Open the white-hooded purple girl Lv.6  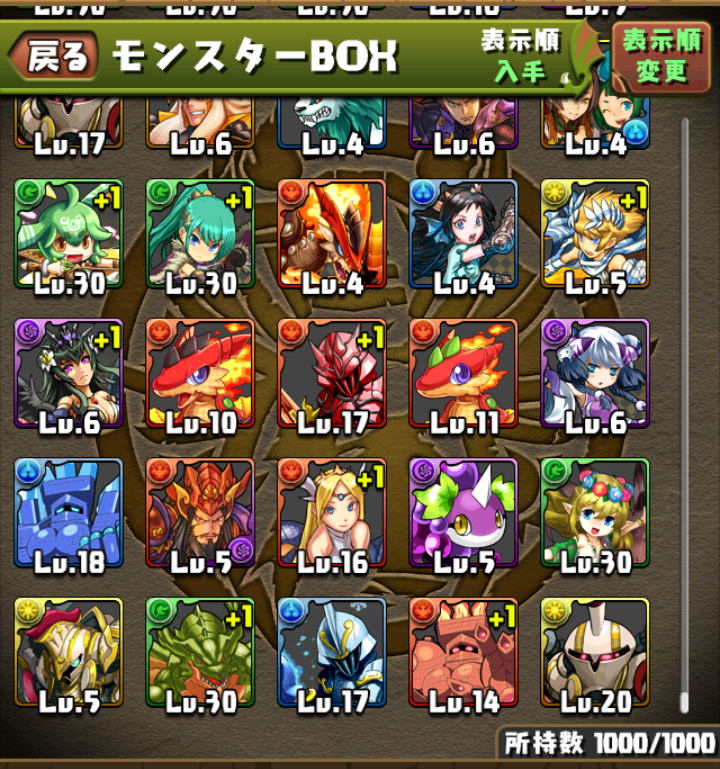[595, 373]
